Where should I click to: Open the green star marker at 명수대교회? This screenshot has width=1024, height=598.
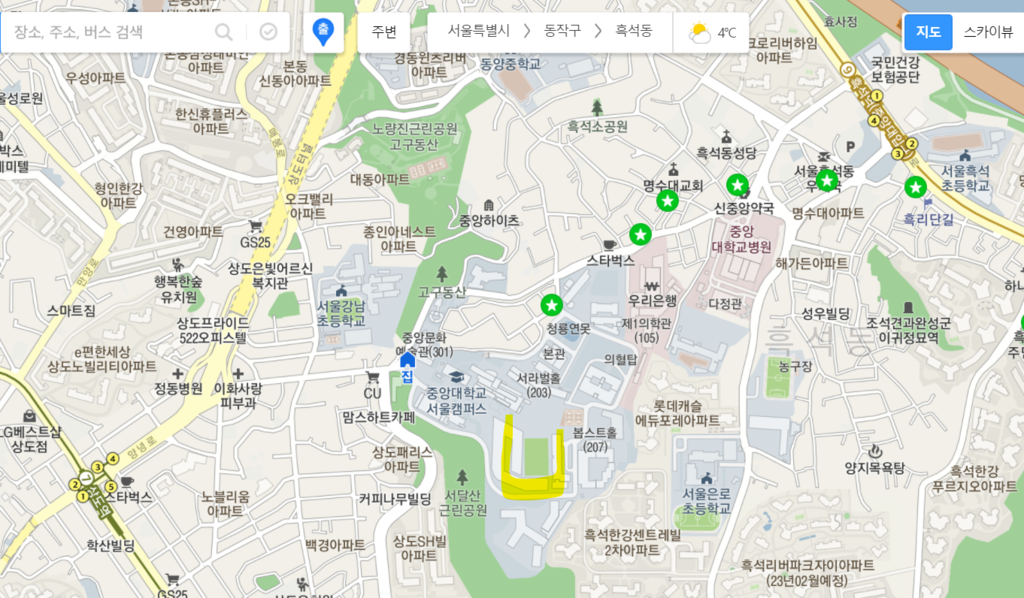[x=667, y=201]
